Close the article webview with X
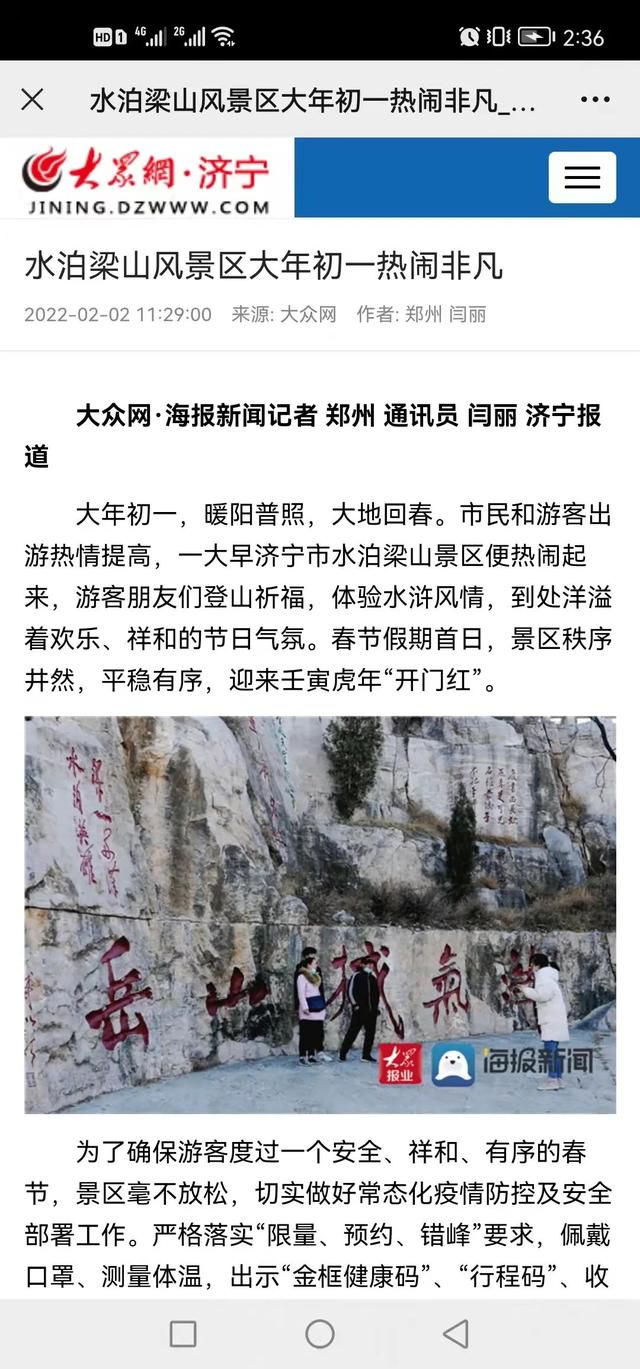Screen dimensions: 640x1369 click(x=33, y=99)
